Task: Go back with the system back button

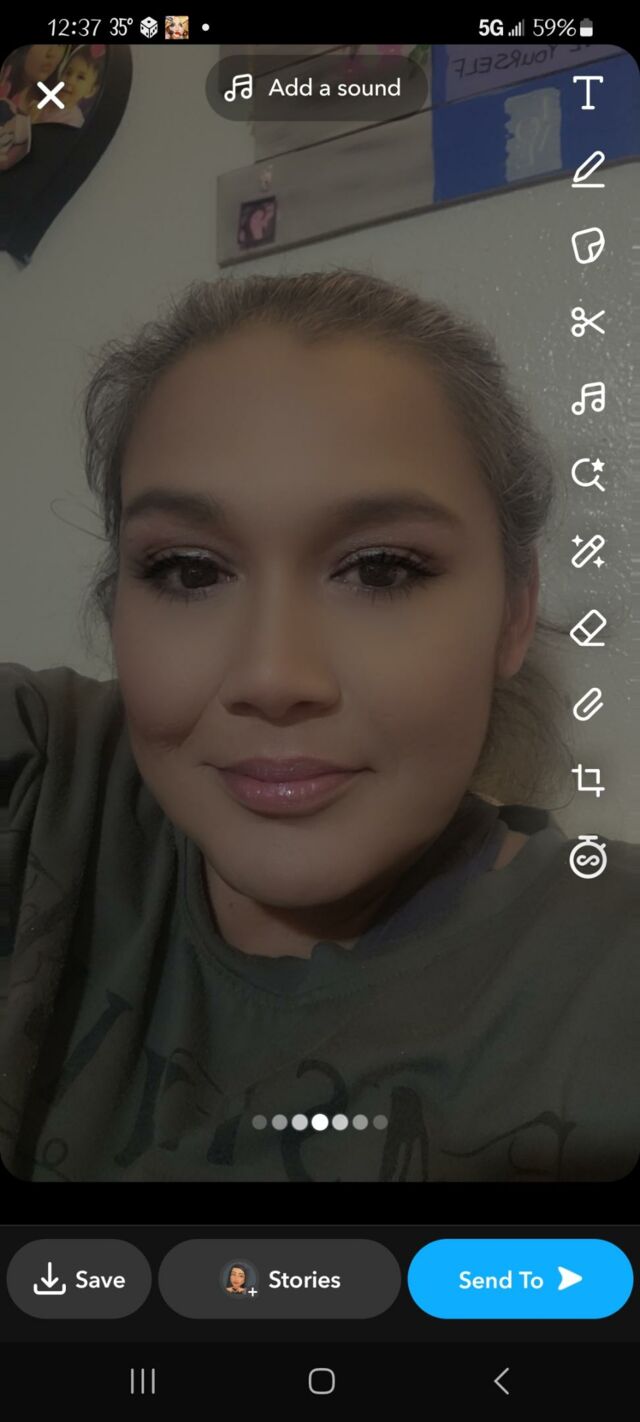Action: [x=502, y=1381]
